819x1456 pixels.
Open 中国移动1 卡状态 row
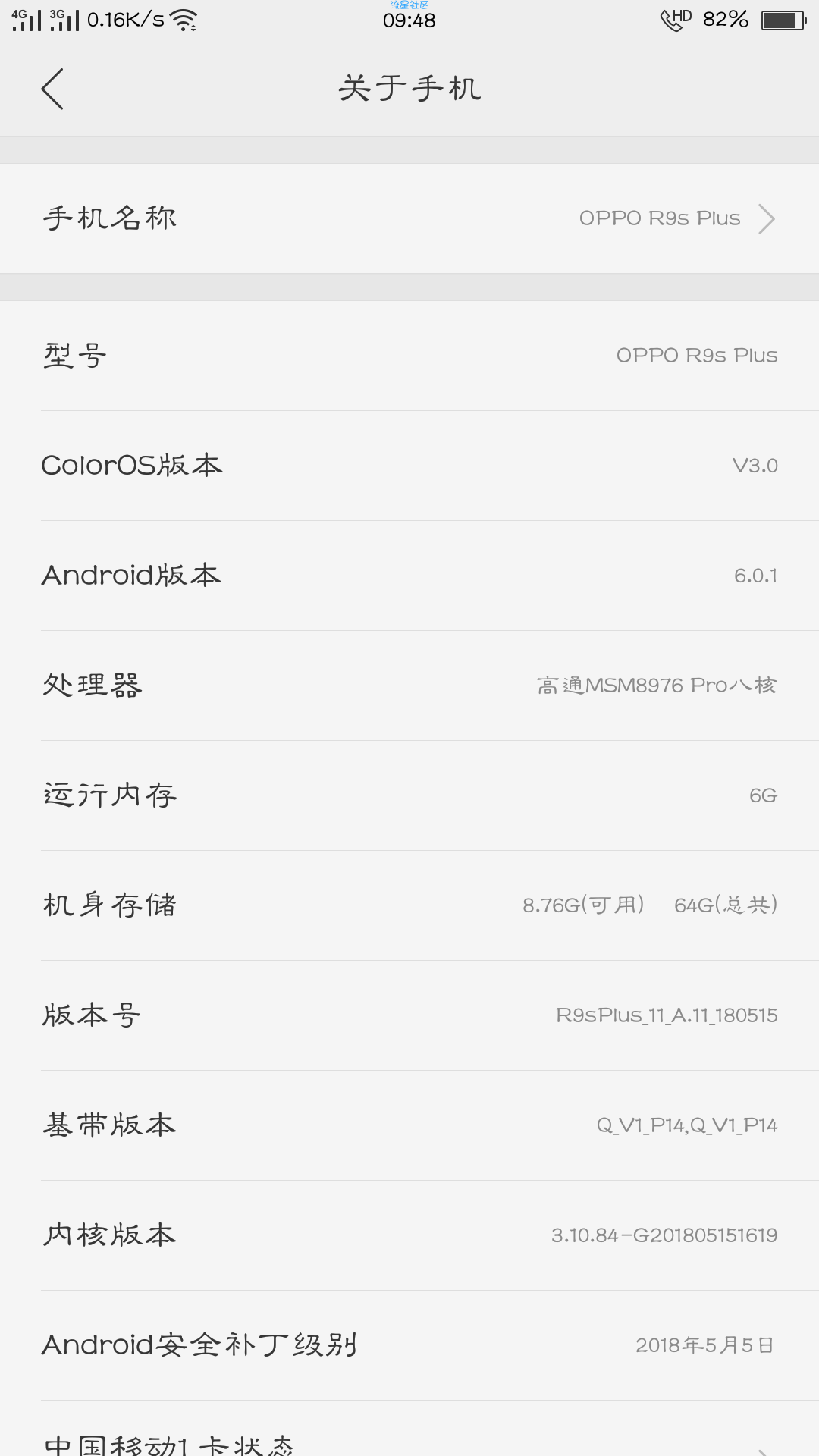(409, 1429)
